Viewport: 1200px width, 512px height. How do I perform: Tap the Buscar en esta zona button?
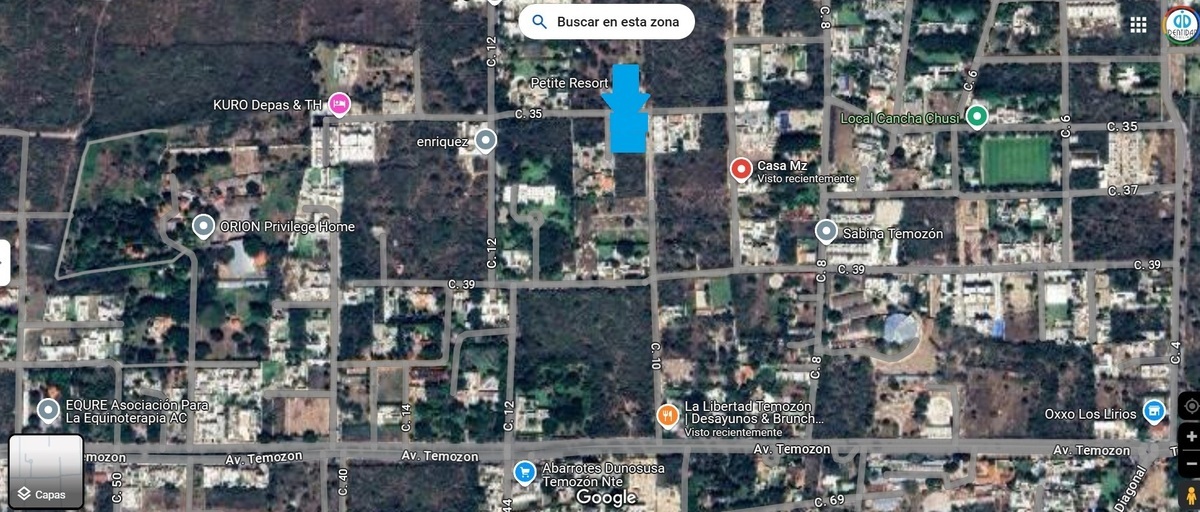tap(606, 21)
